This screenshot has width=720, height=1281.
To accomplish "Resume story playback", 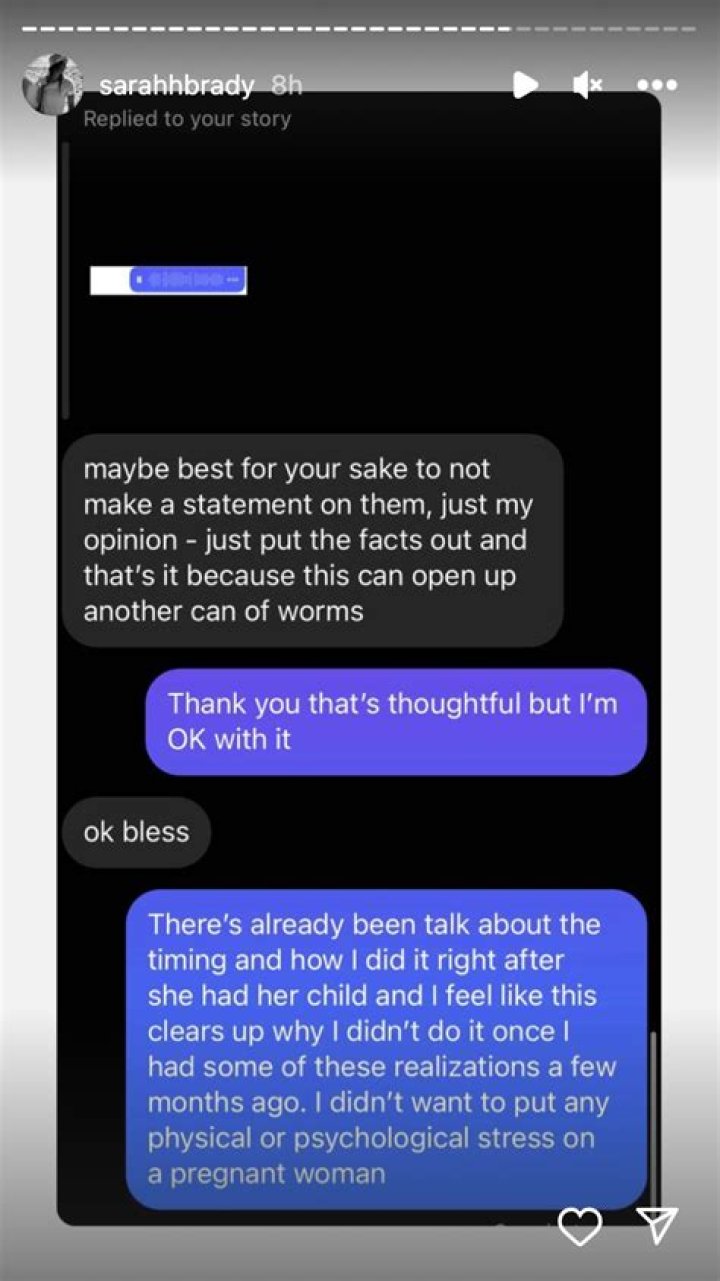I will tap(525, 85).
